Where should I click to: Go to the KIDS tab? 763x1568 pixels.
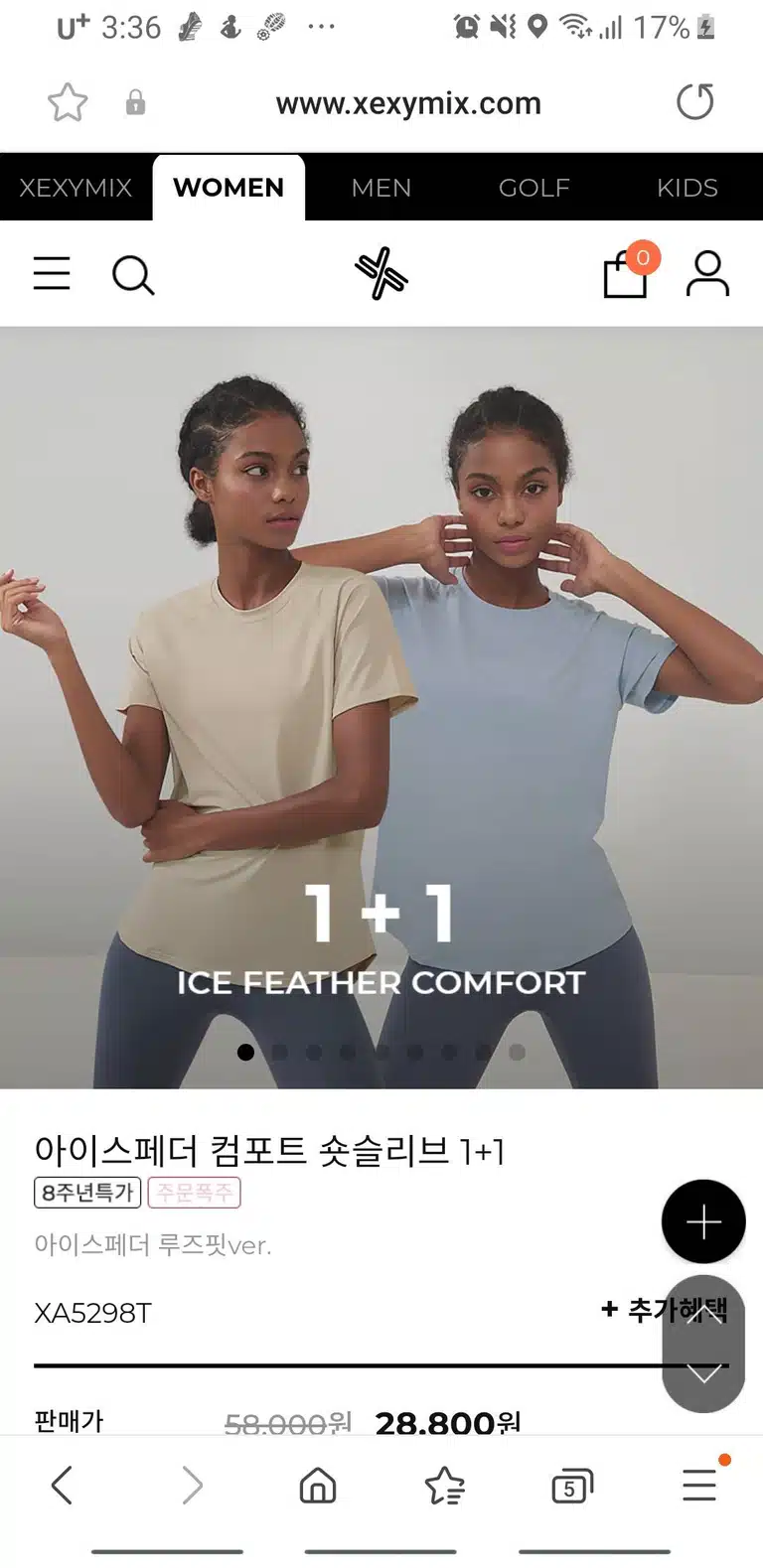tap(687, 188)
